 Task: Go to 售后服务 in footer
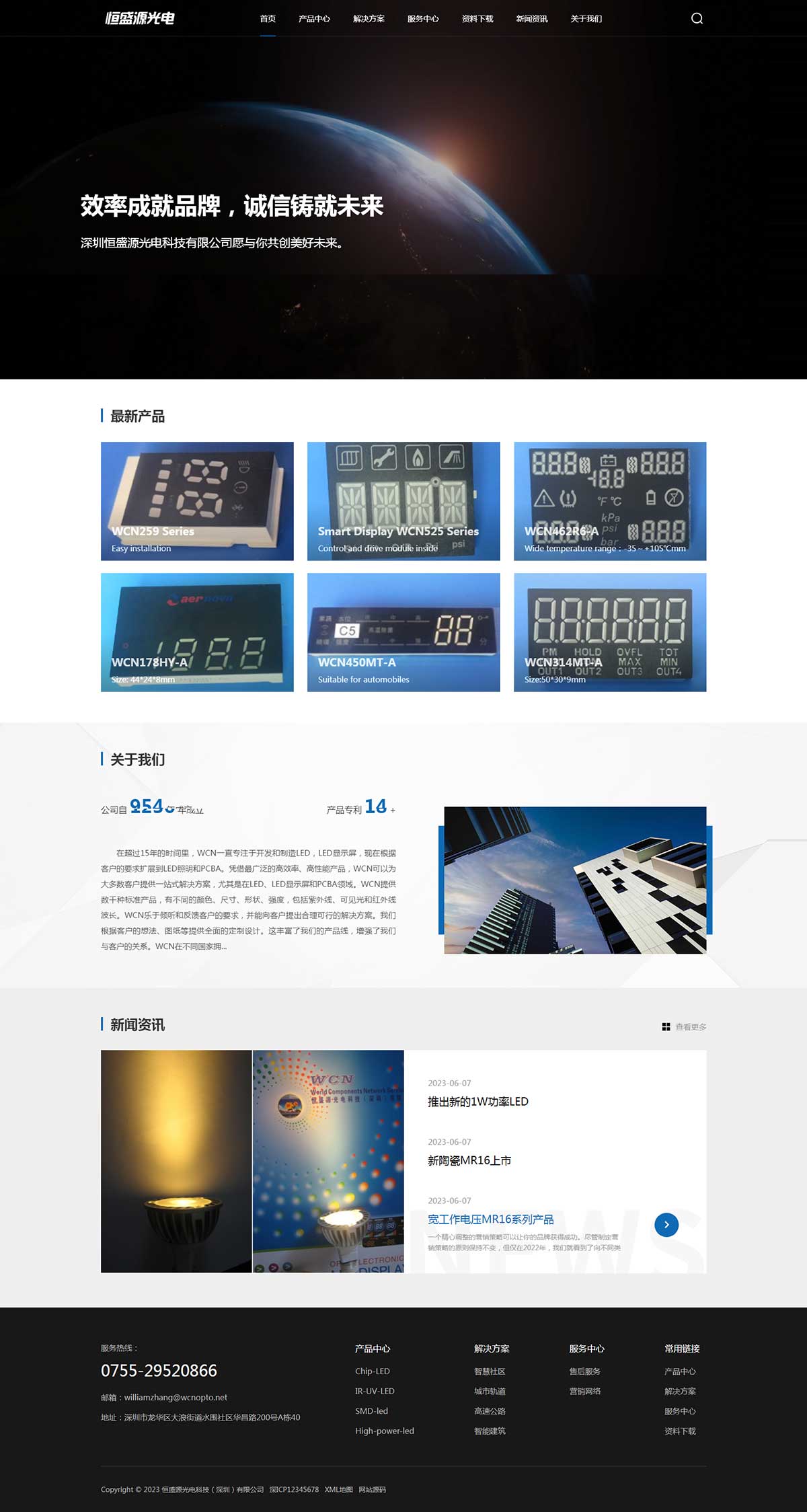[x=584, y=1371]
